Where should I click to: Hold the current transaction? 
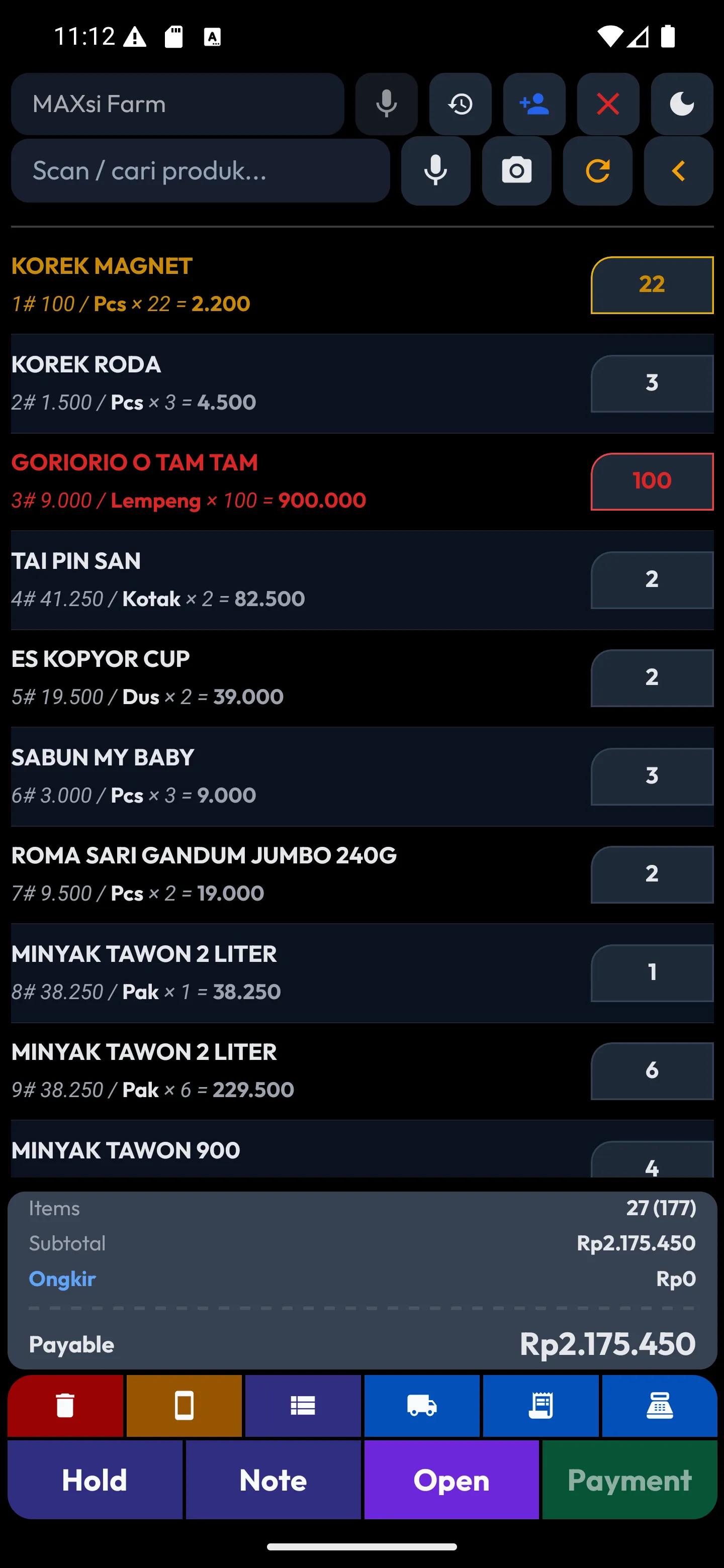point(95,1481)
